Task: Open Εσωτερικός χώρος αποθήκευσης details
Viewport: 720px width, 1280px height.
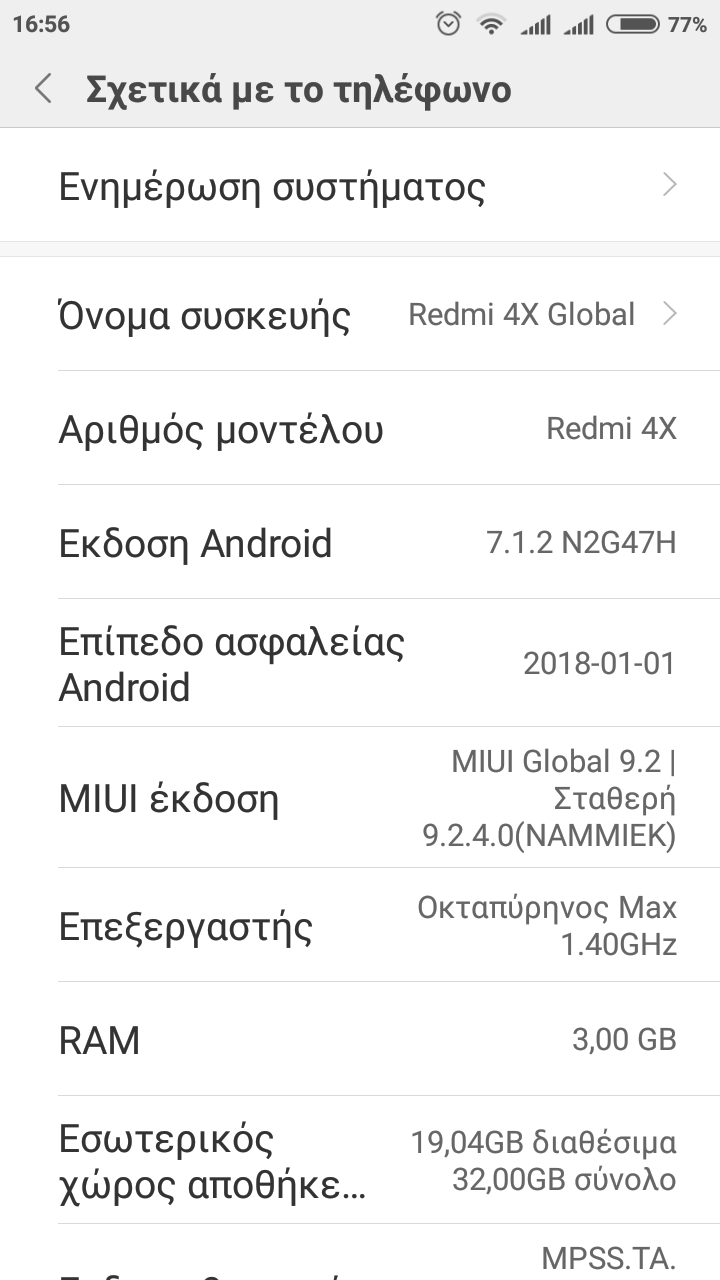Action: pyautogui.click(x=360, y=1159)
